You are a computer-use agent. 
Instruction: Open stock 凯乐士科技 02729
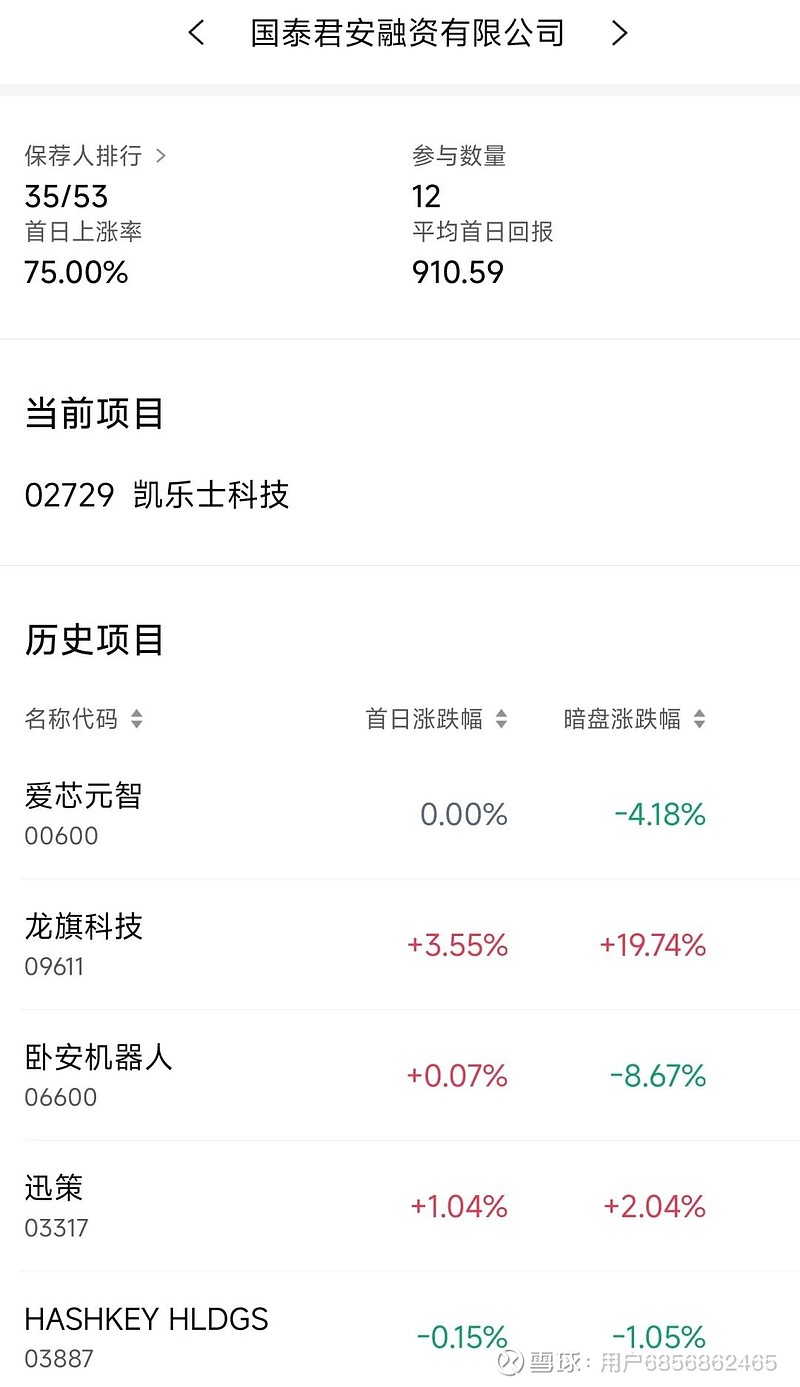tap(157, 495)
